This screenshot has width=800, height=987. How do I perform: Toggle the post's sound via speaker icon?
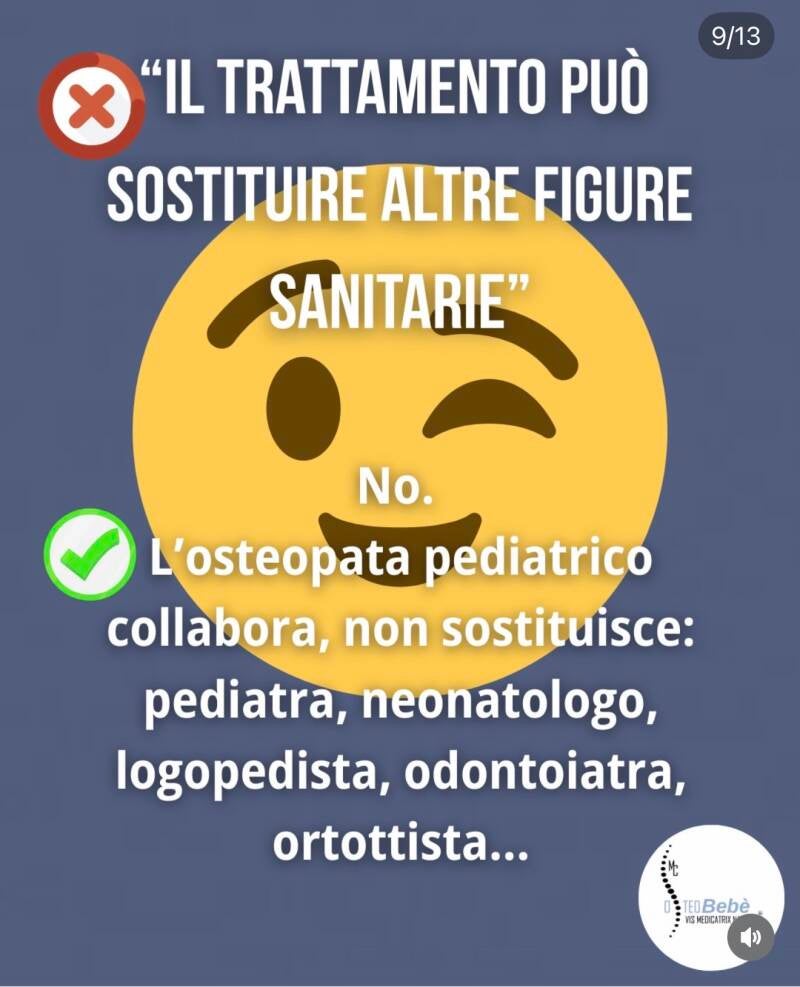[751, 937]
